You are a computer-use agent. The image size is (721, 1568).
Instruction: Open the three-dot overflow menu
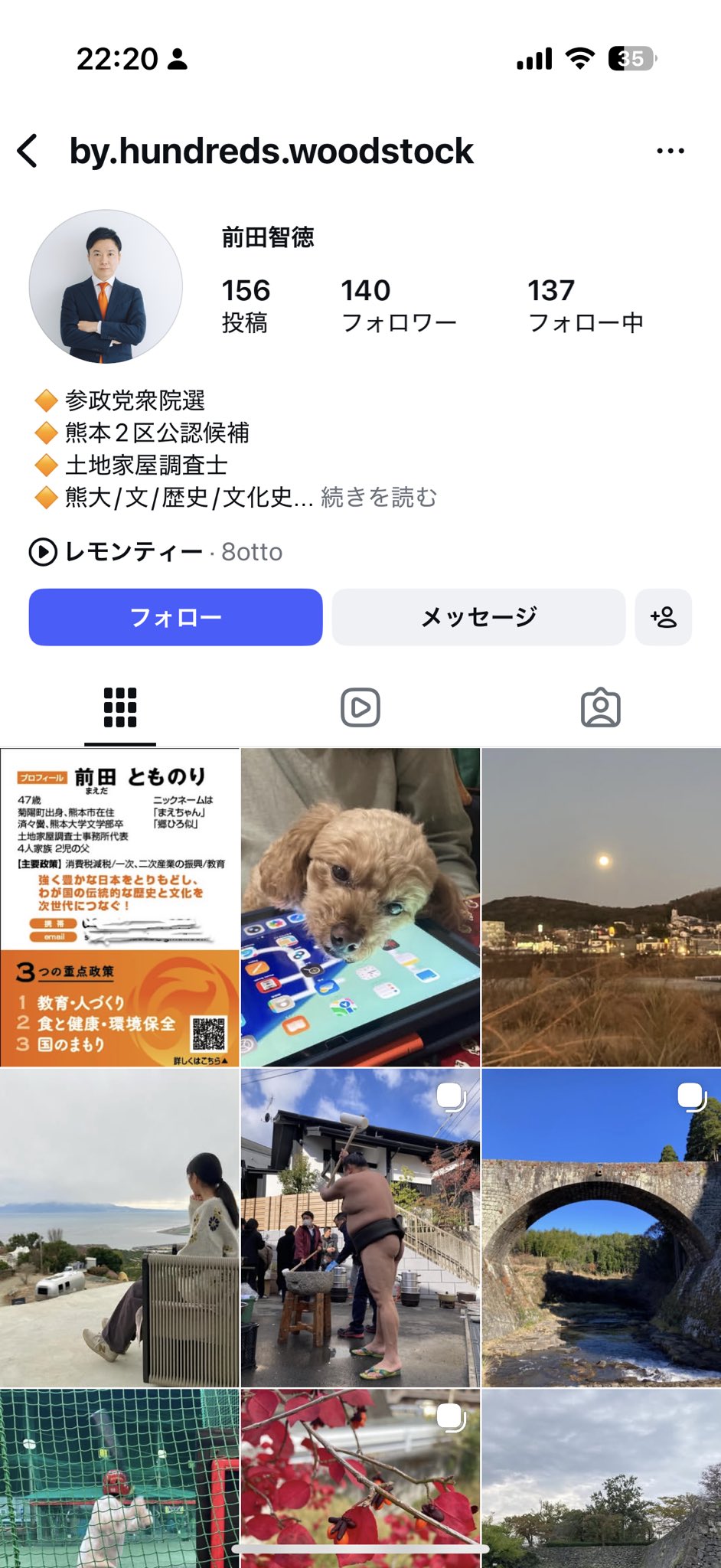click(x=670, y=151)
